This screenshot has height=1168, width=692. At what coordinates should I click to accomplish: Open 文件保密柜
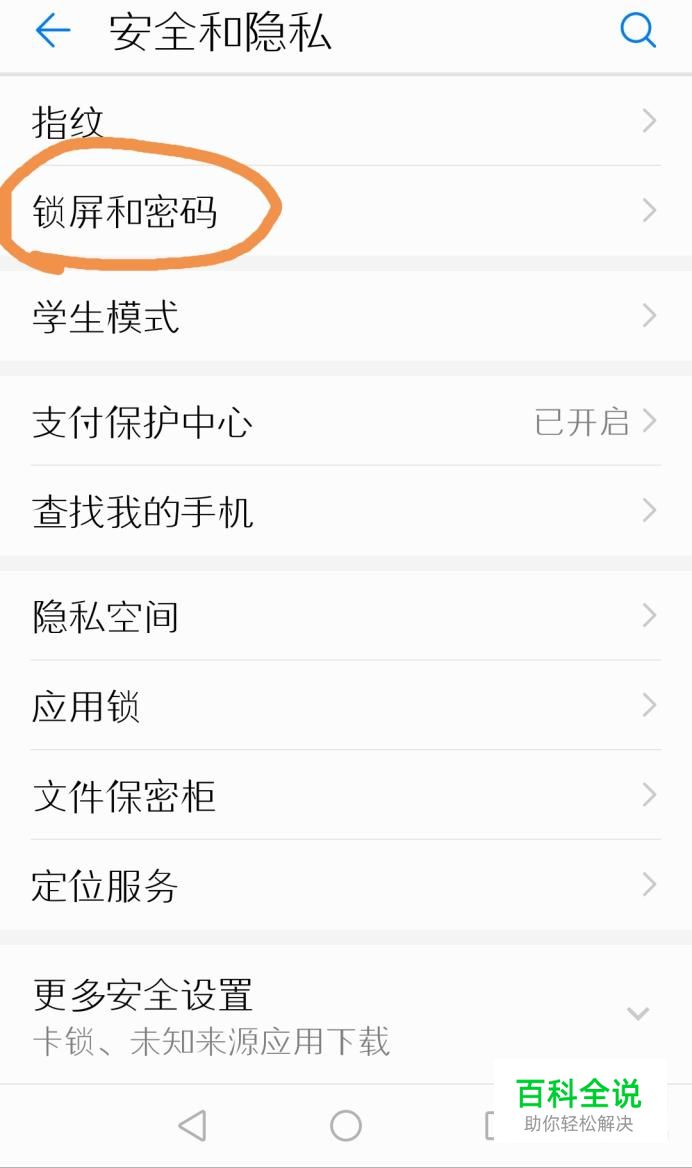(x=345, y=796)
